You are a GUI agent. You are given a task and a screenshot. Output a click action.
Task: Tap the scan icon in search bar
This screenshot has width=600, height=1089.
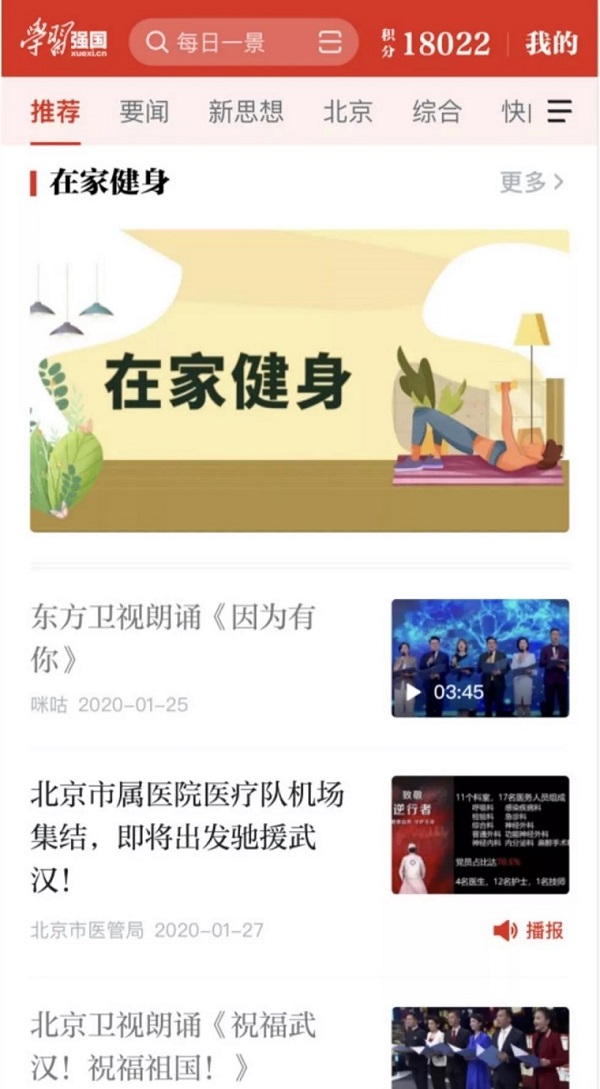click(x=329, y=43)
